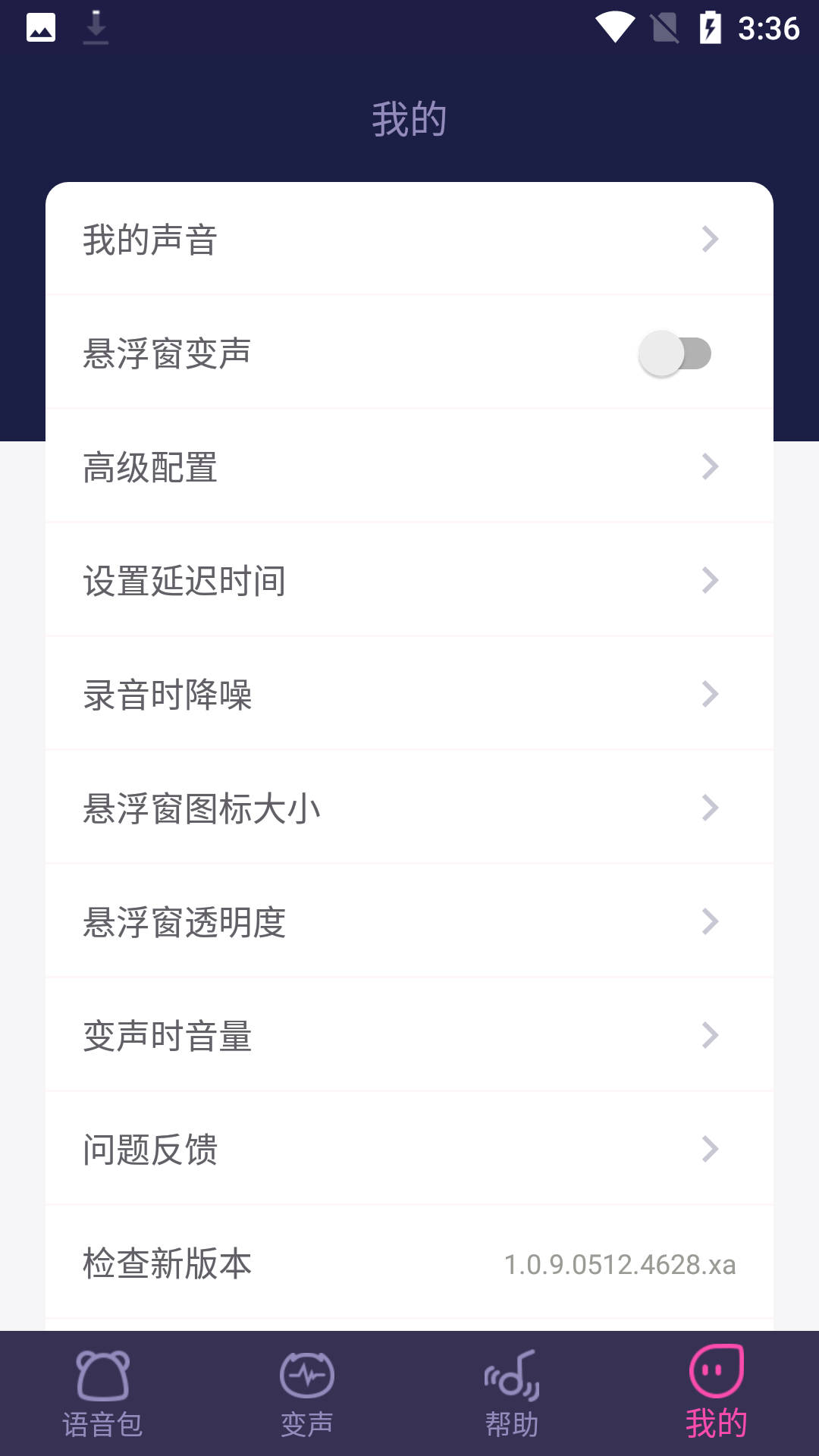Enable the 悬浮窗变声 floating window switch
819x1456 pixels.
[674, 353]
